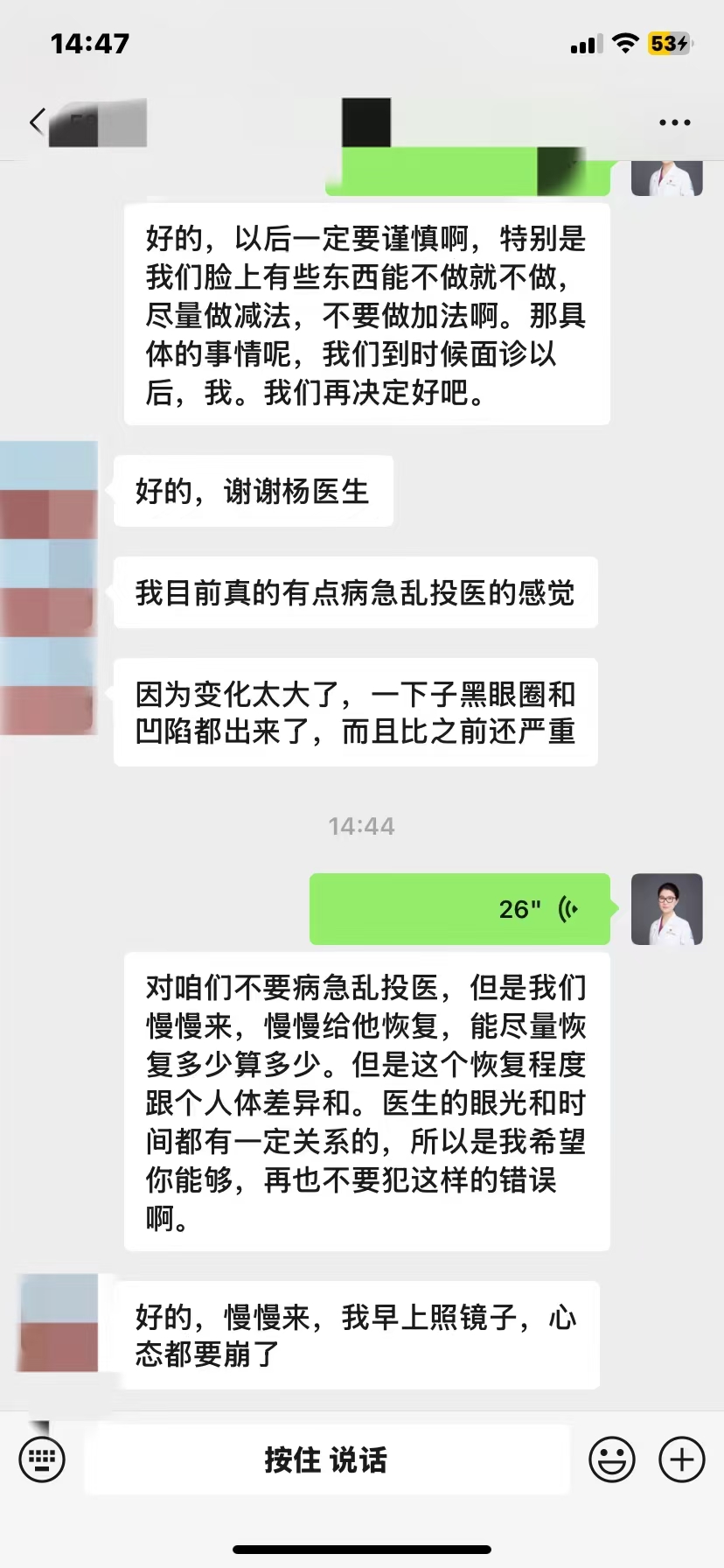Tap the sender avatar beside 好的，慢慢来 message
The image size is (724, 1568).
click(59, 1323)
